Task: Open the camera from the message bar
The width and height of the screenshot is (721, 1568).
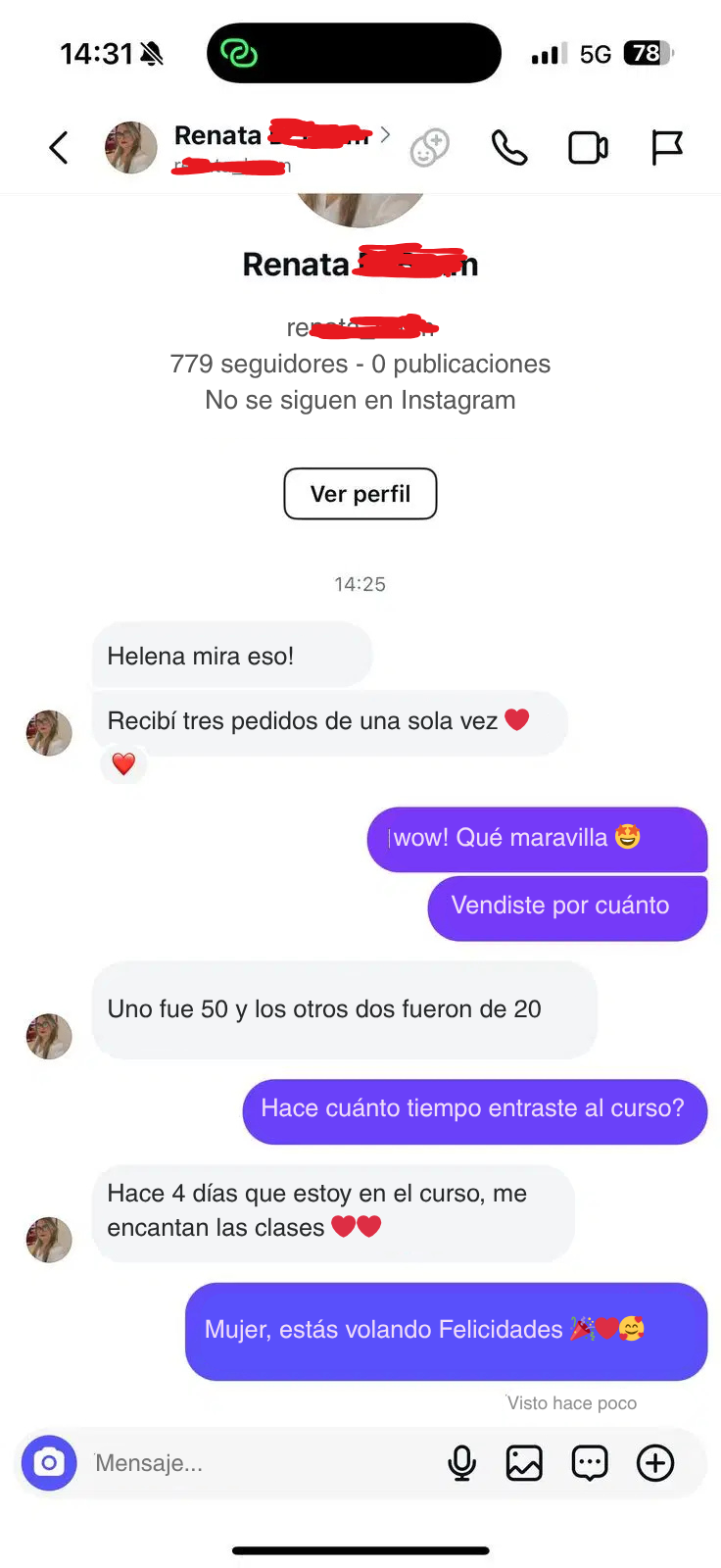Action: [49, 1463]
